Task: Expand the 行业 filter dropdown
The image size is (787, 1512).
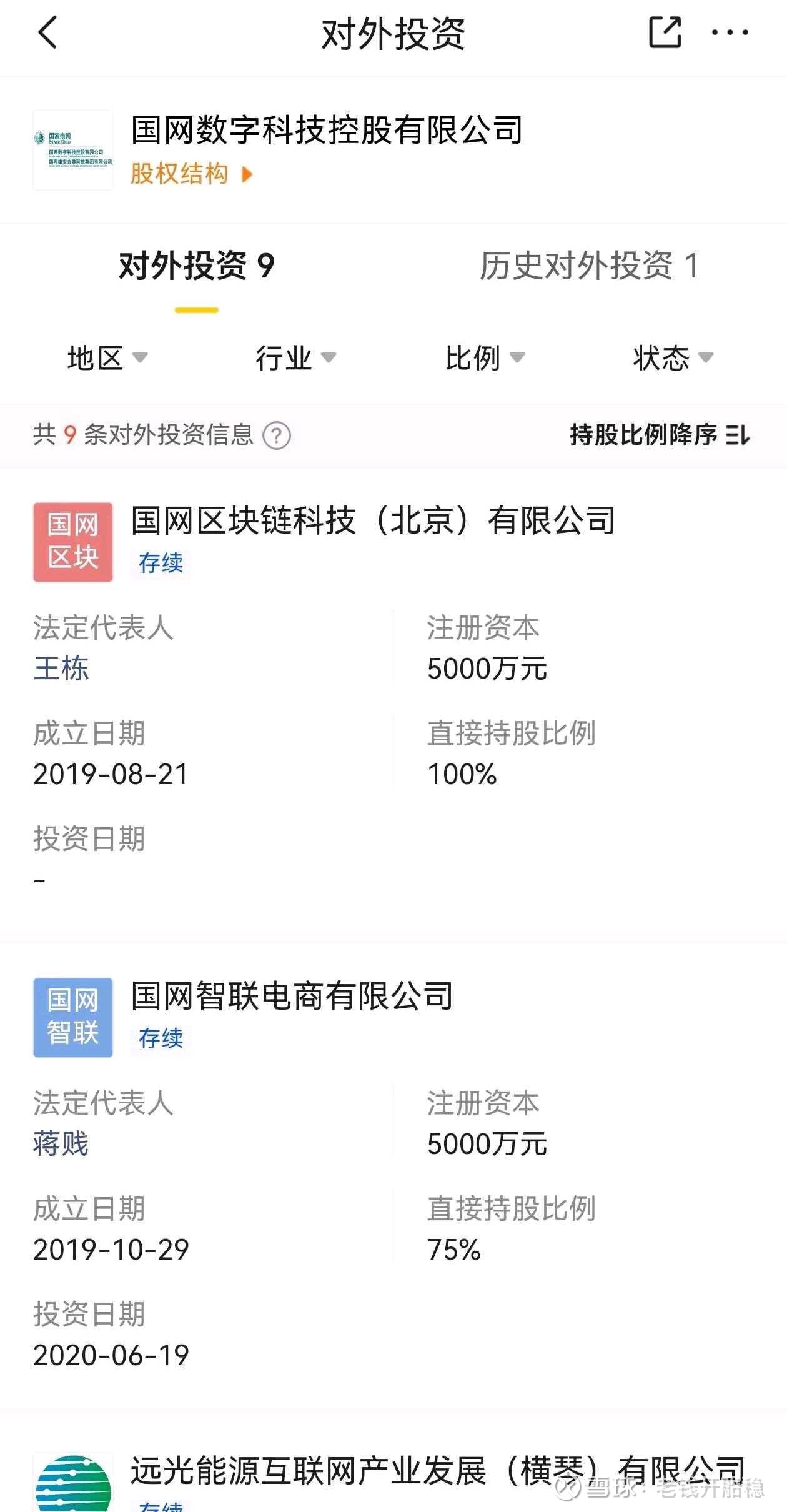Action: [x=296, y=358]
